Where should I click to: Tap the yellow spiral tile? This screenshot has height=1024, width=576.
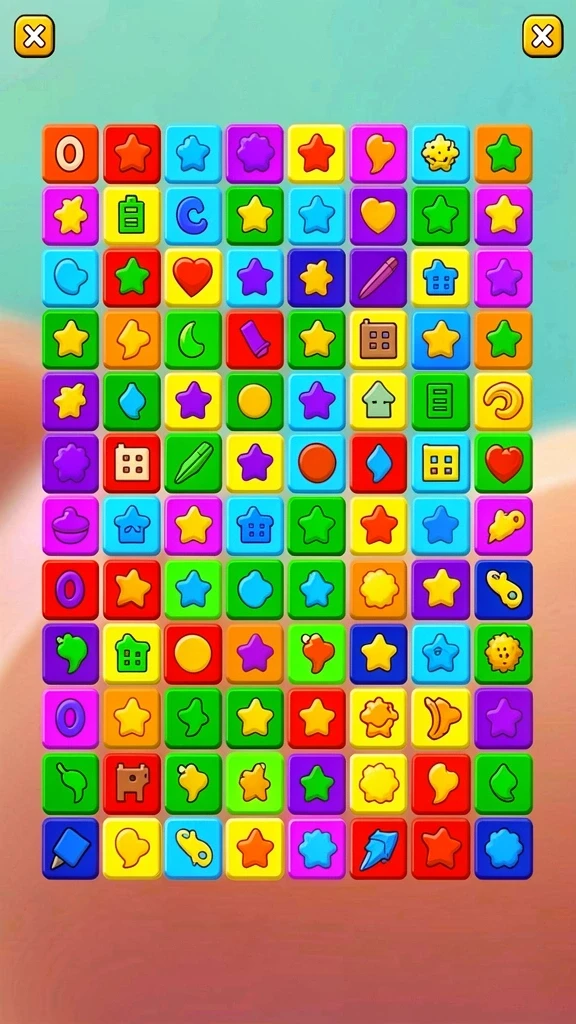[x=504, y=402]
